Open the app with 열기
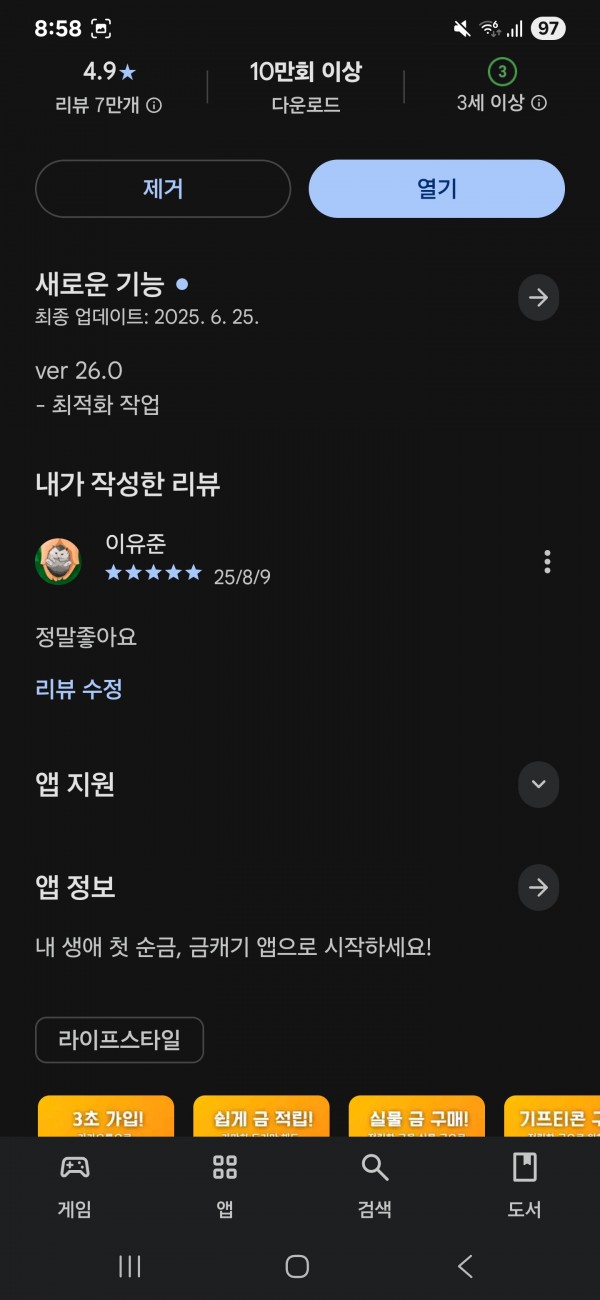 [x=437, y=189]
